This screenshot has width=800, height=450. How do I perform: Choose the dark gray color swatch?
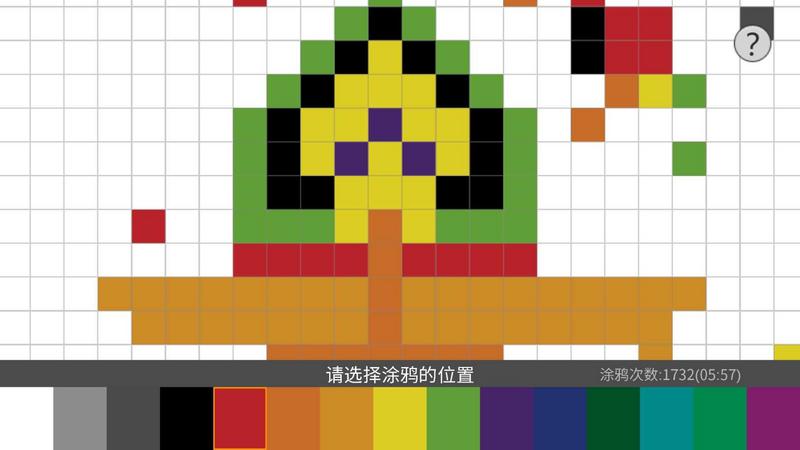point(133,418)
